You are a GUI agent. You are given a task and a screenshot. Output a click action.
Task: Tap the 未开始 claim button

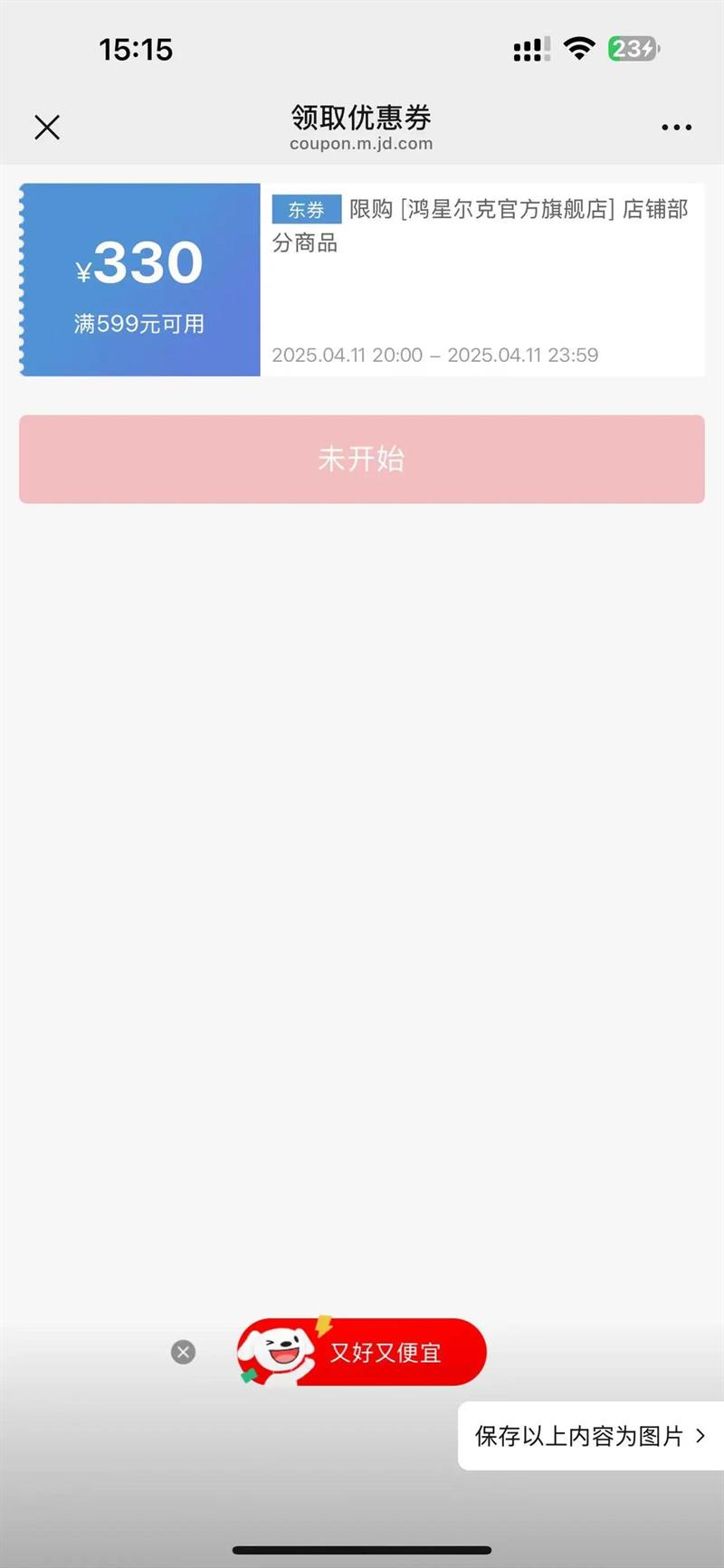pos(362,459)
